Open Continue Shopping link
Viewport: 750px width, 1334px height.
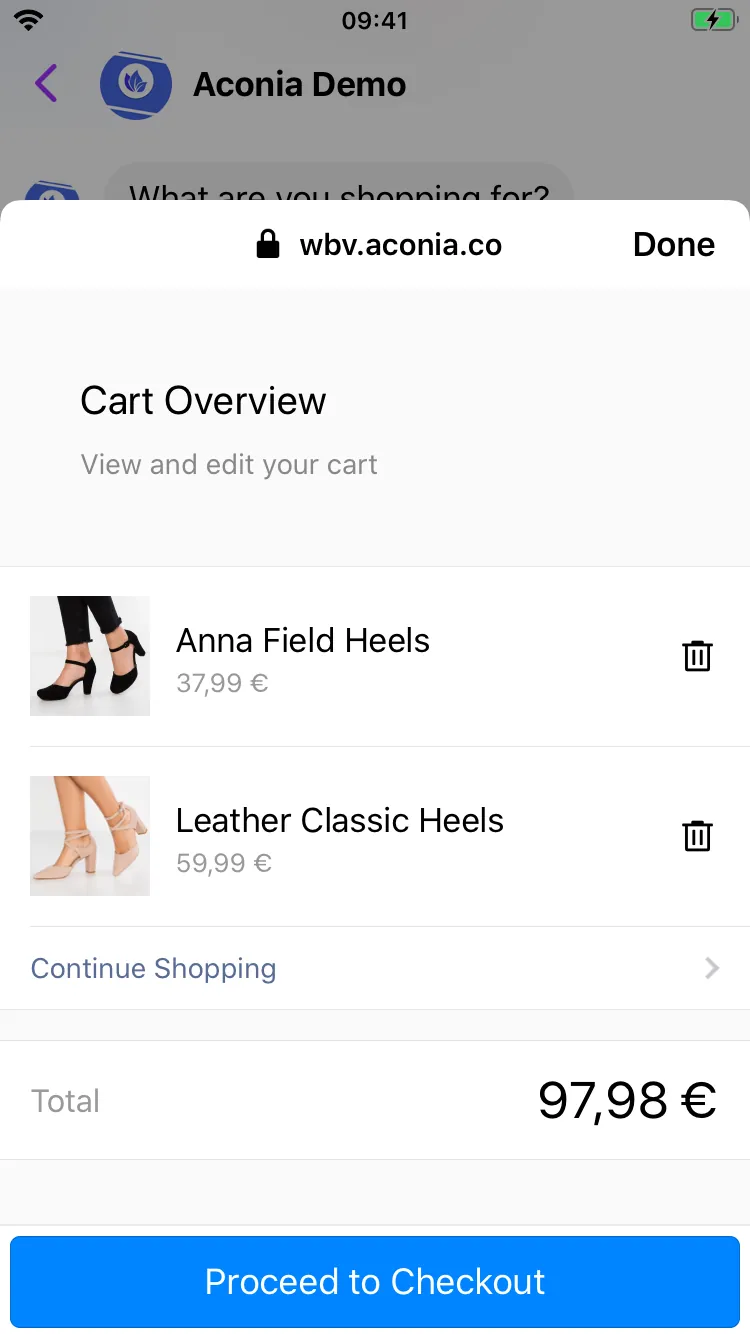coord(153,967)
